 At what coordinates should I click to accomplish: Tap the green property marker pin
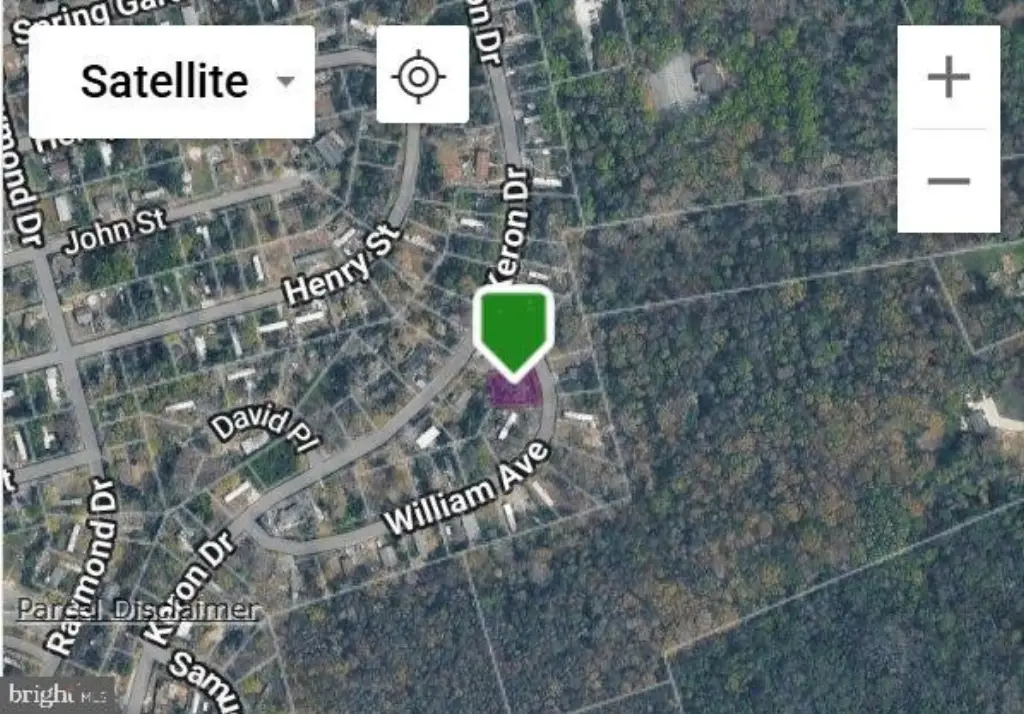click(x=513, y=330)
